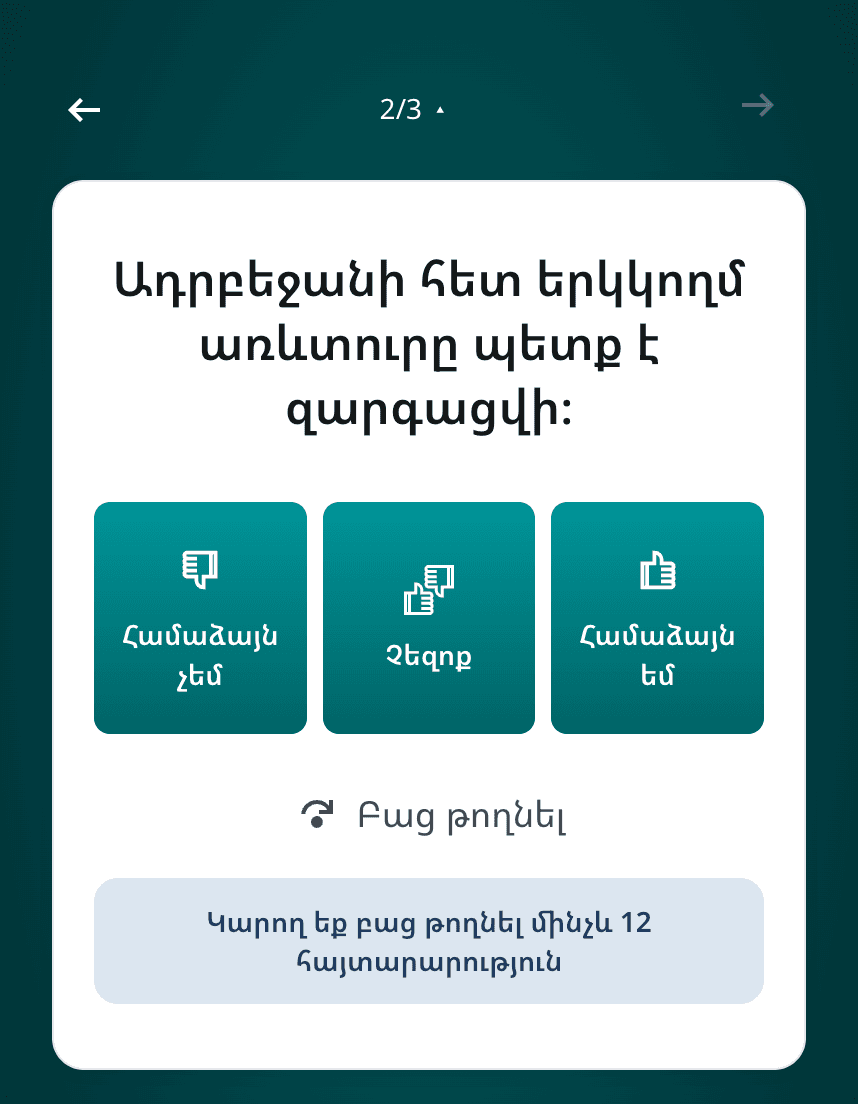Skip with Բաց թողնել
Image resolution: width=858 pixels, height=1104 pixels.
[434, 816]
